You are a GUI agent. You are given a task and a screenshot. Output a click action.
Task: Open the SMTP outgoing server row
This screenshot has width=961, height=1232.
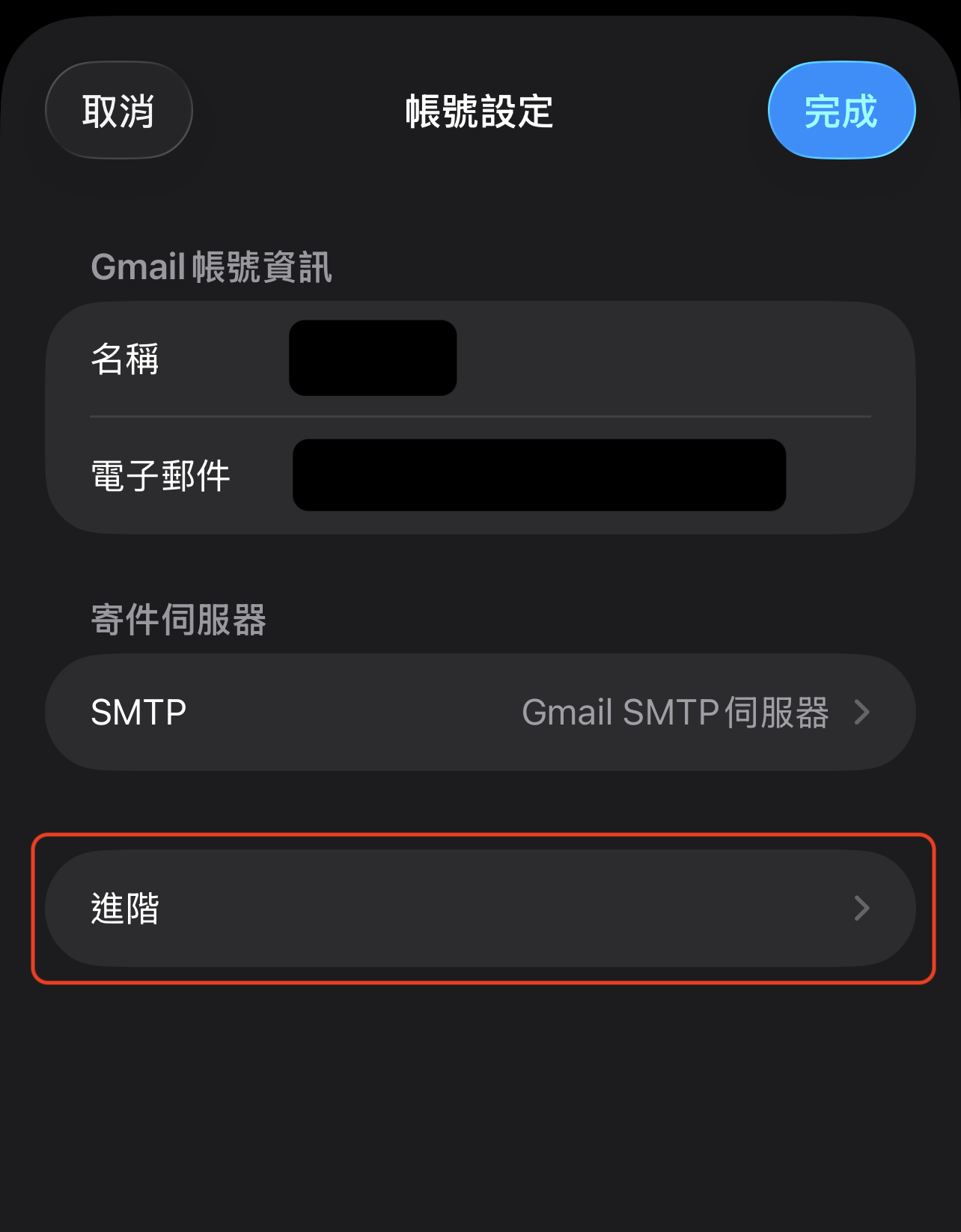tap(480, 712)
